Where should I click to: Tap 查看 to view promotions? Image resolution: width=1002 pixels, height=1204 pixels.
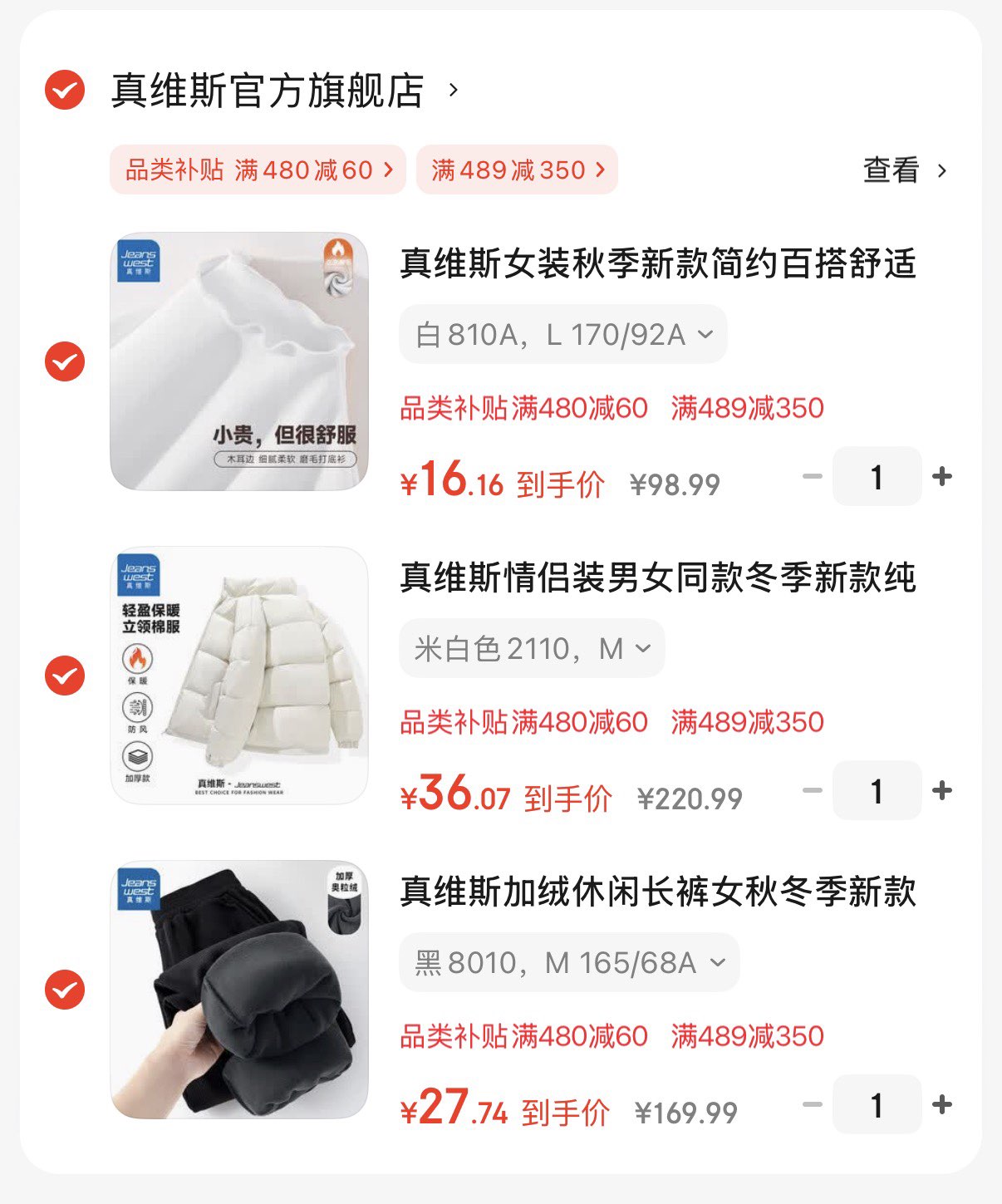tap(904, 170)
